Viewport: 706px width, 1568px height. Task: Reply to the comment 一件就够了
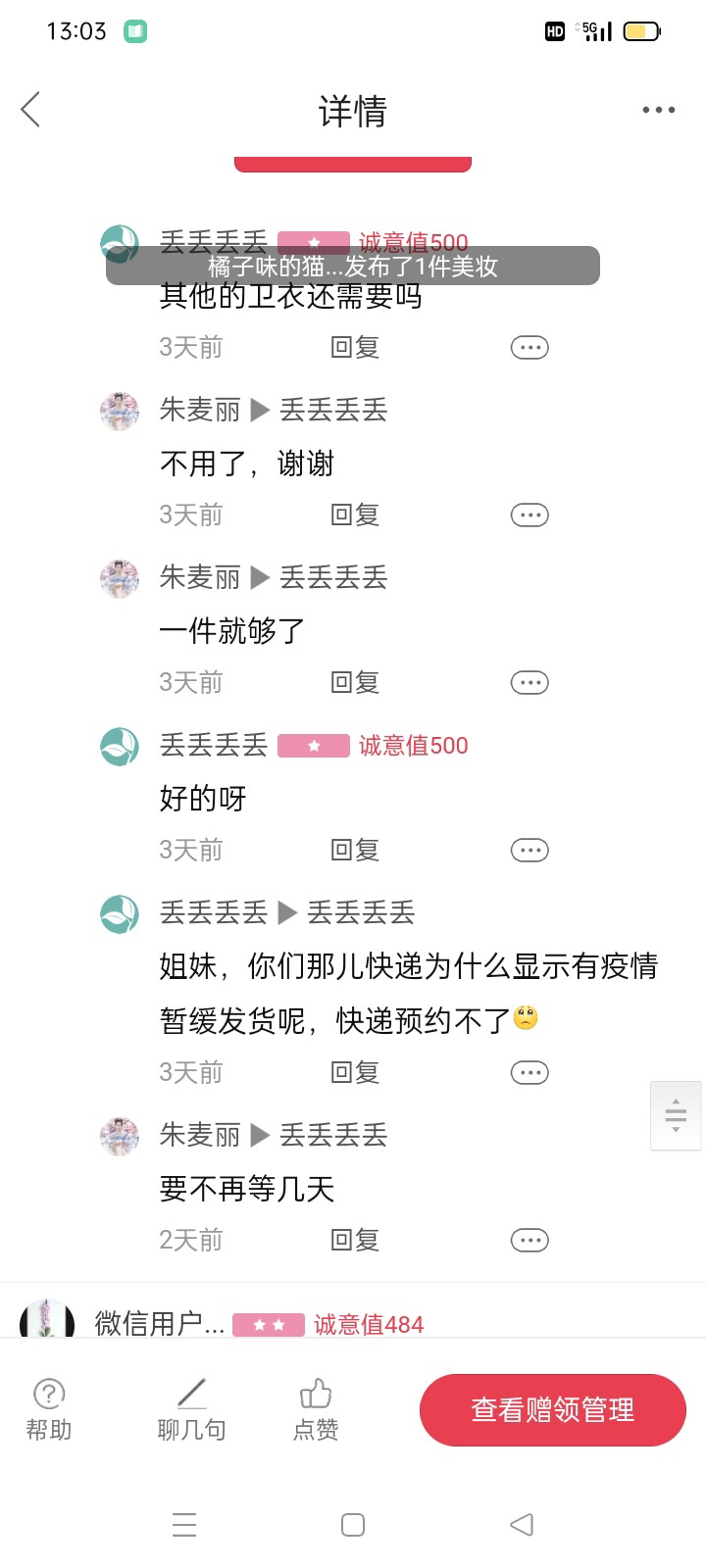(355, 683)
